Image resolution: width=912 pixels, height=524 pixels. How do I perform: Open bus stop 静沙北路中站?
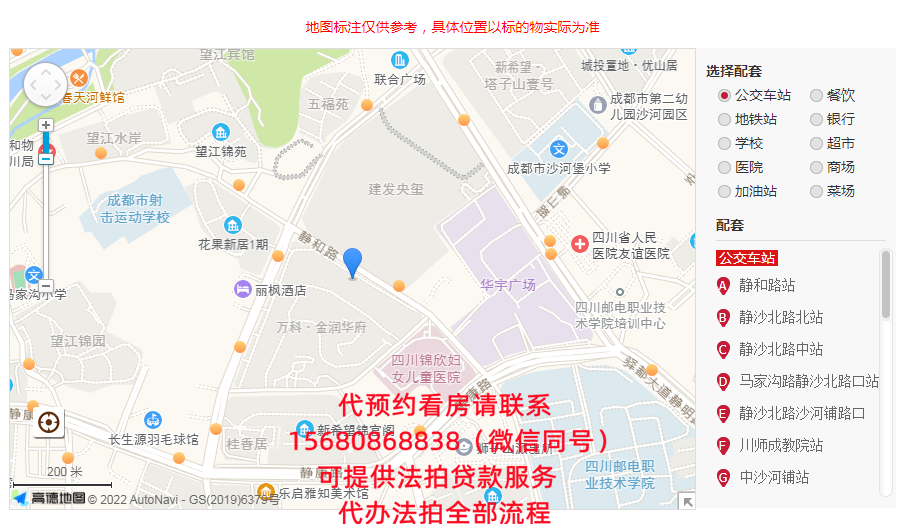coord(781,350)
